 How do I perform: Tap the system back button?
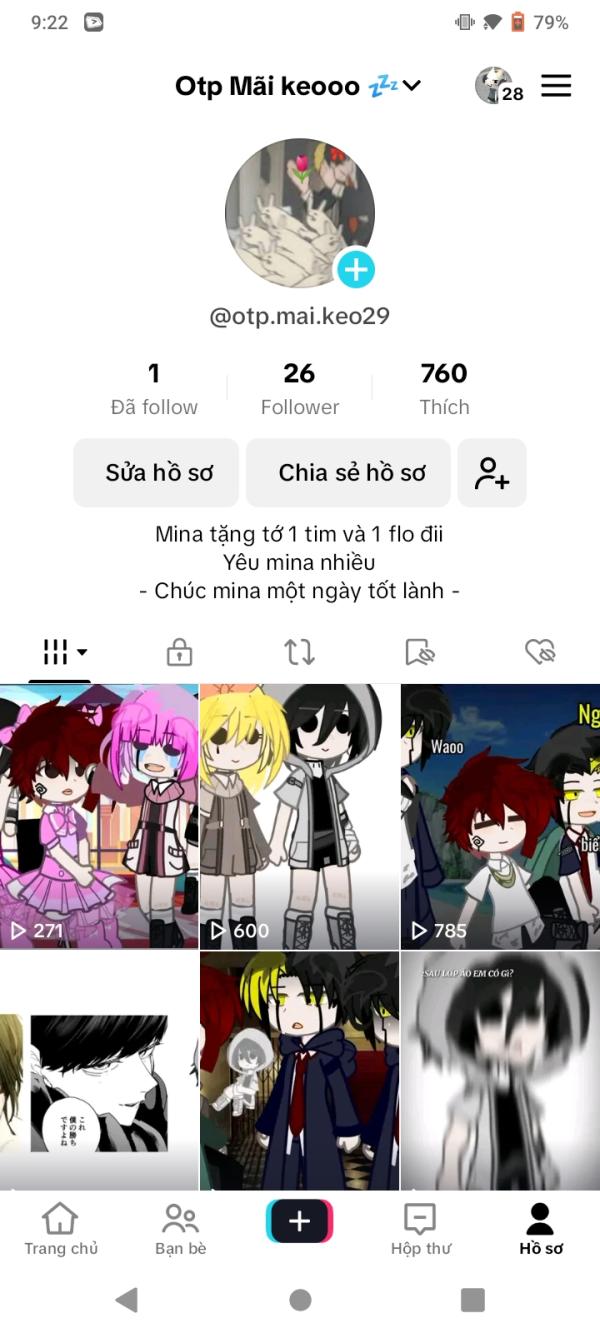pos(126,1300)
